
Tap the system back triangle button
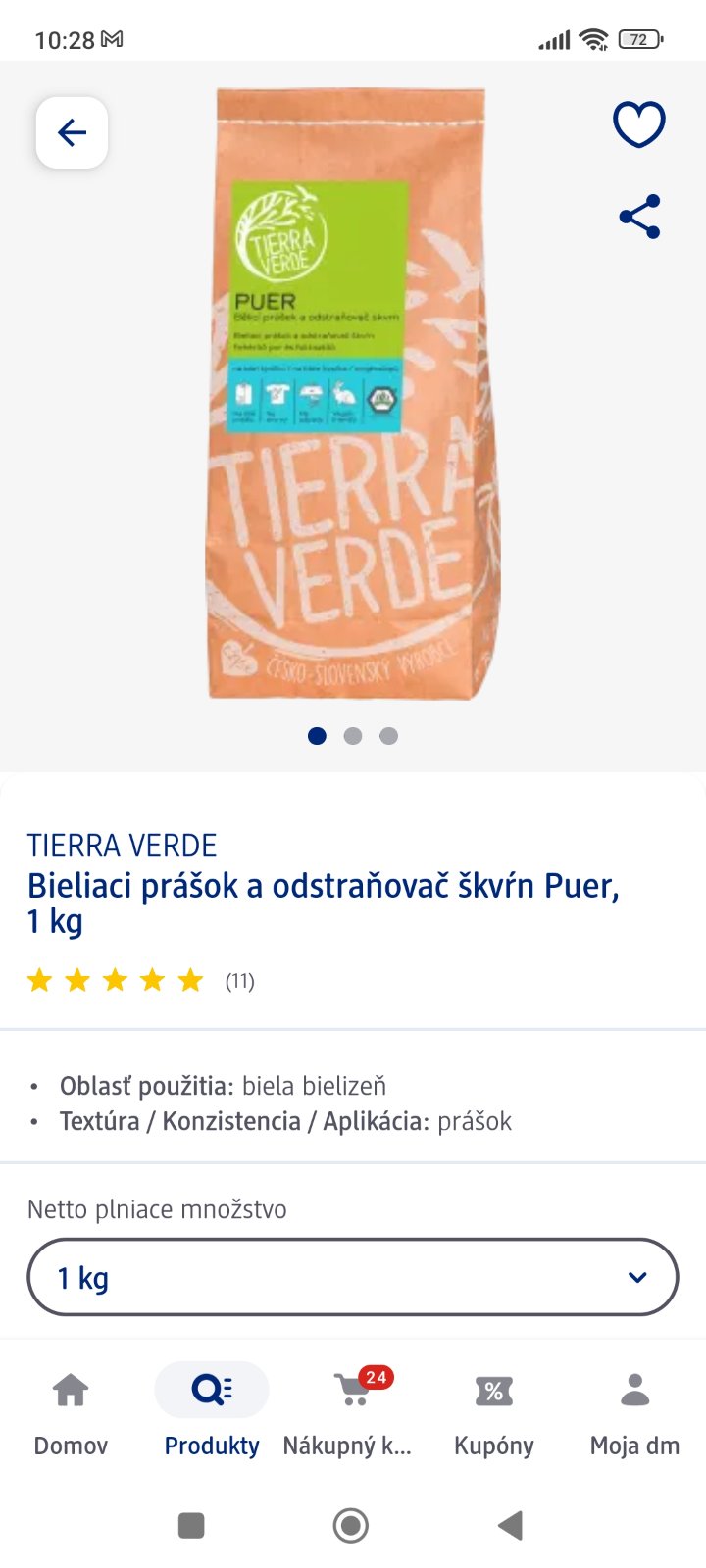(510, 1525)
